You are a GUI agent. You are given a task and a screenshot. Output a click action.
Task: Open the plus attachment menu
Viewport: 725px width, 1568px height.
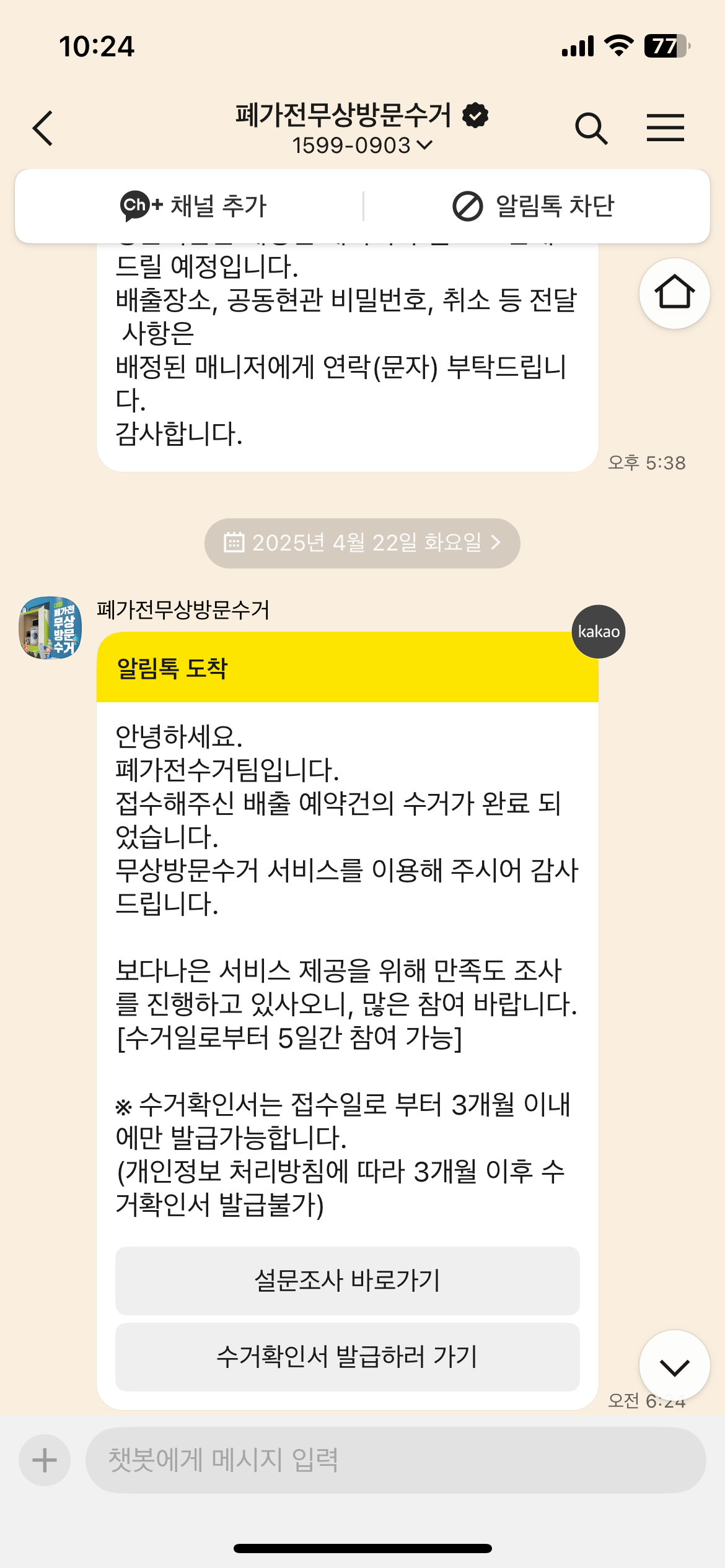tap(45, 1460)
